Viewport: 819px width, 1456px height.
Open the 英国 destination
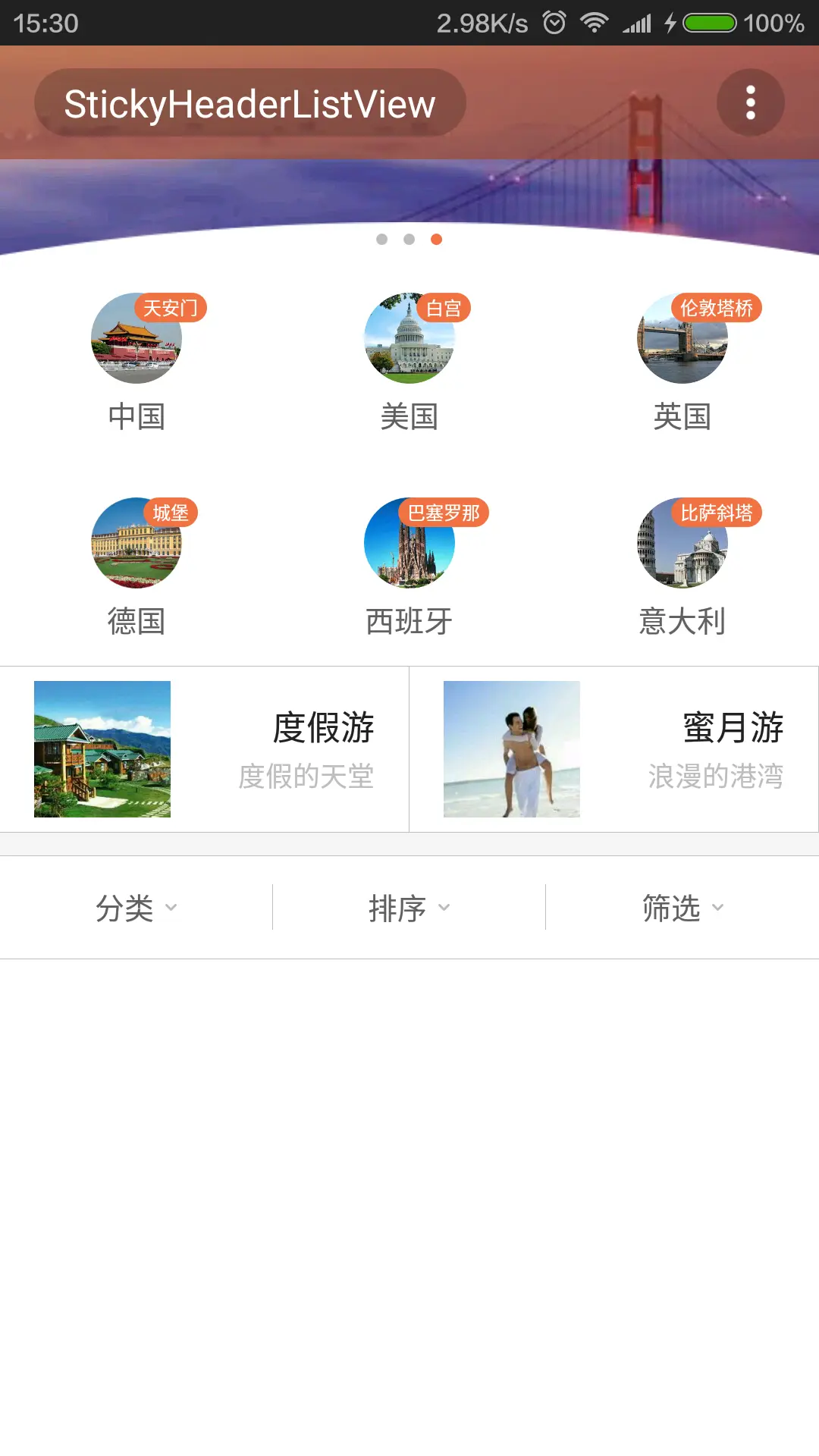[682, 360]
